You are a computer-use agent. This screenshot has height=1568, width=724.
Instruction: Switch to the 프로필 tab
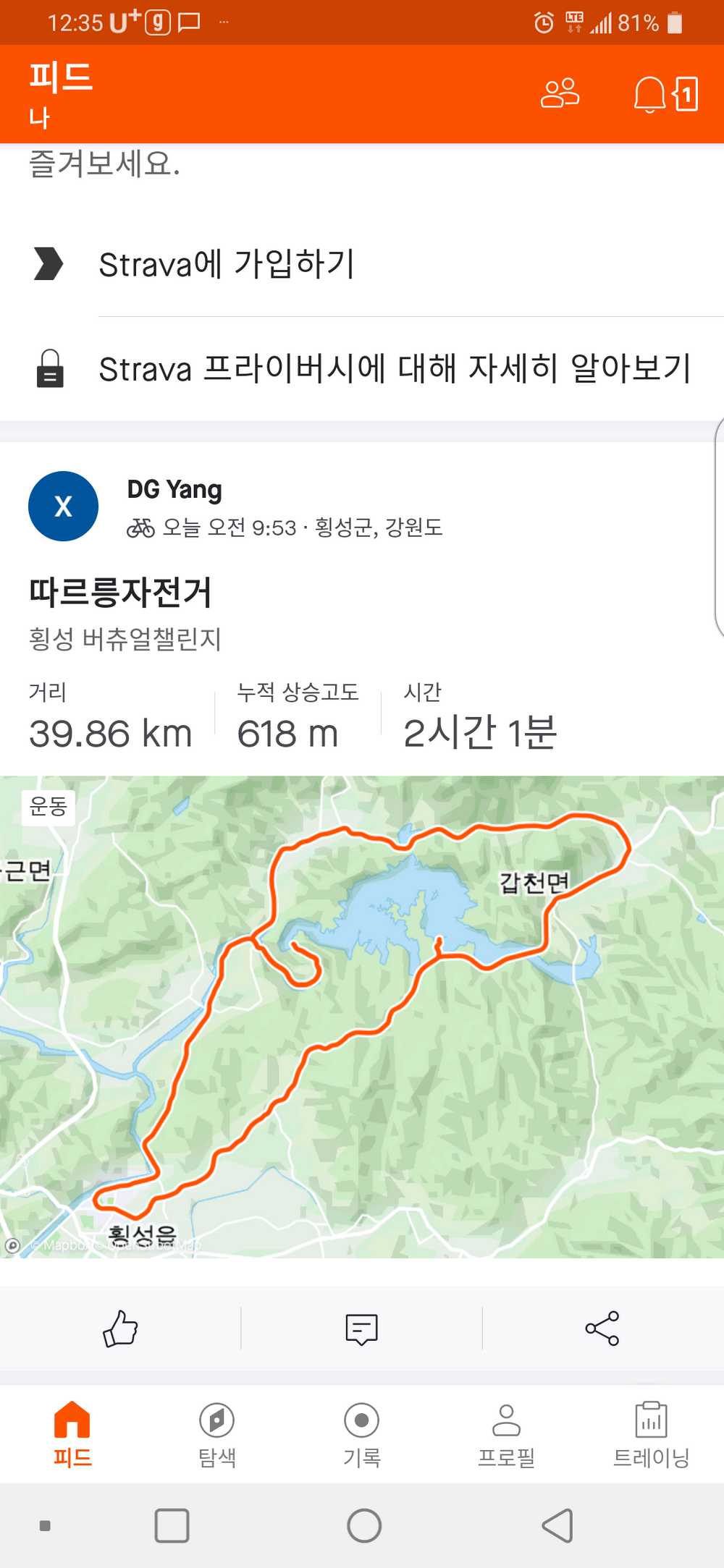506,1433
